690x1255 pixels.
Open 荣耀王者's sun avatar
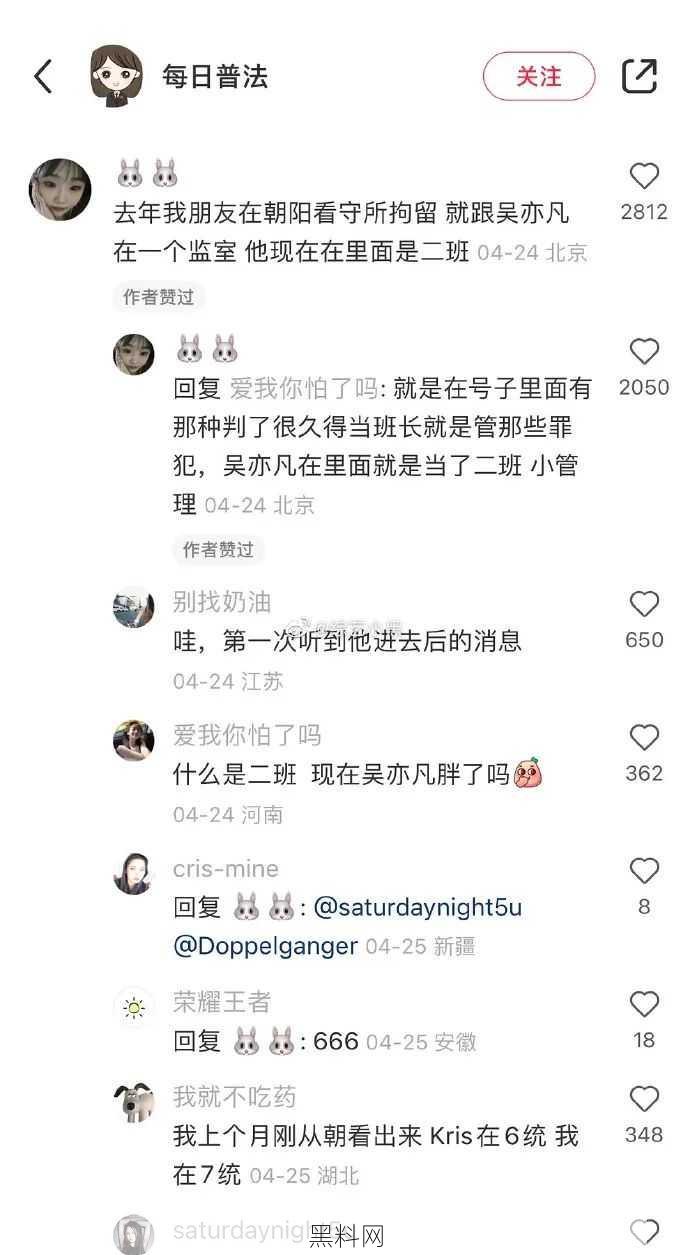(x=134, y=1007)
